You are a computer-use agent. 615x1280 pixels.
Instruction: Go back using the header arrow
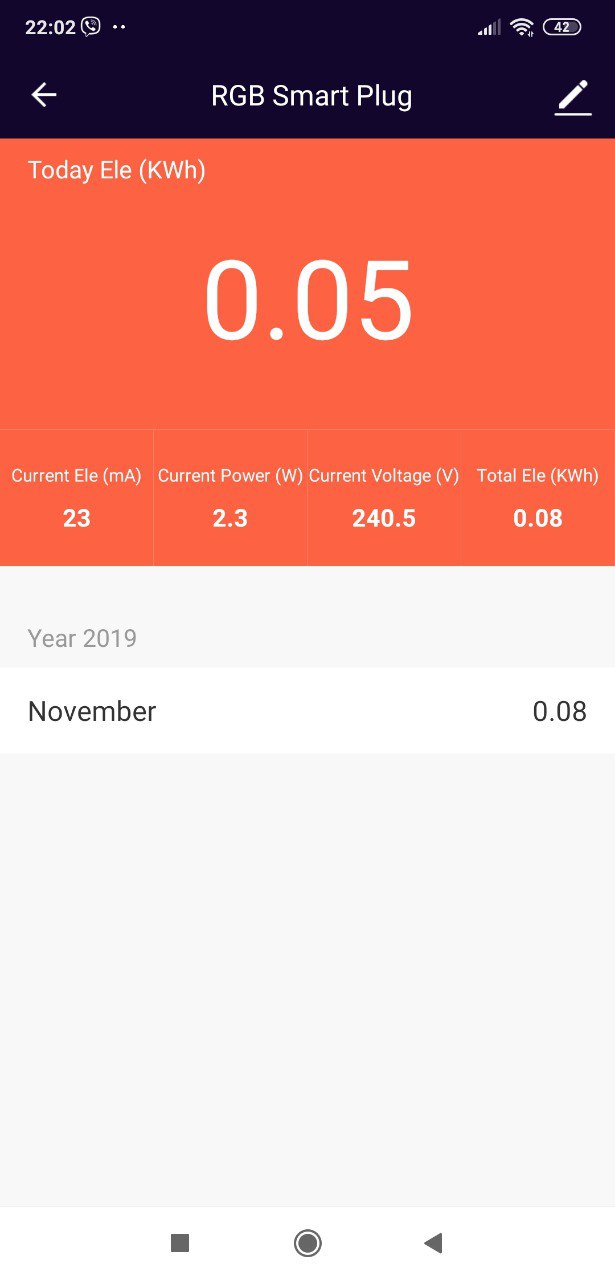click(44, 95)
